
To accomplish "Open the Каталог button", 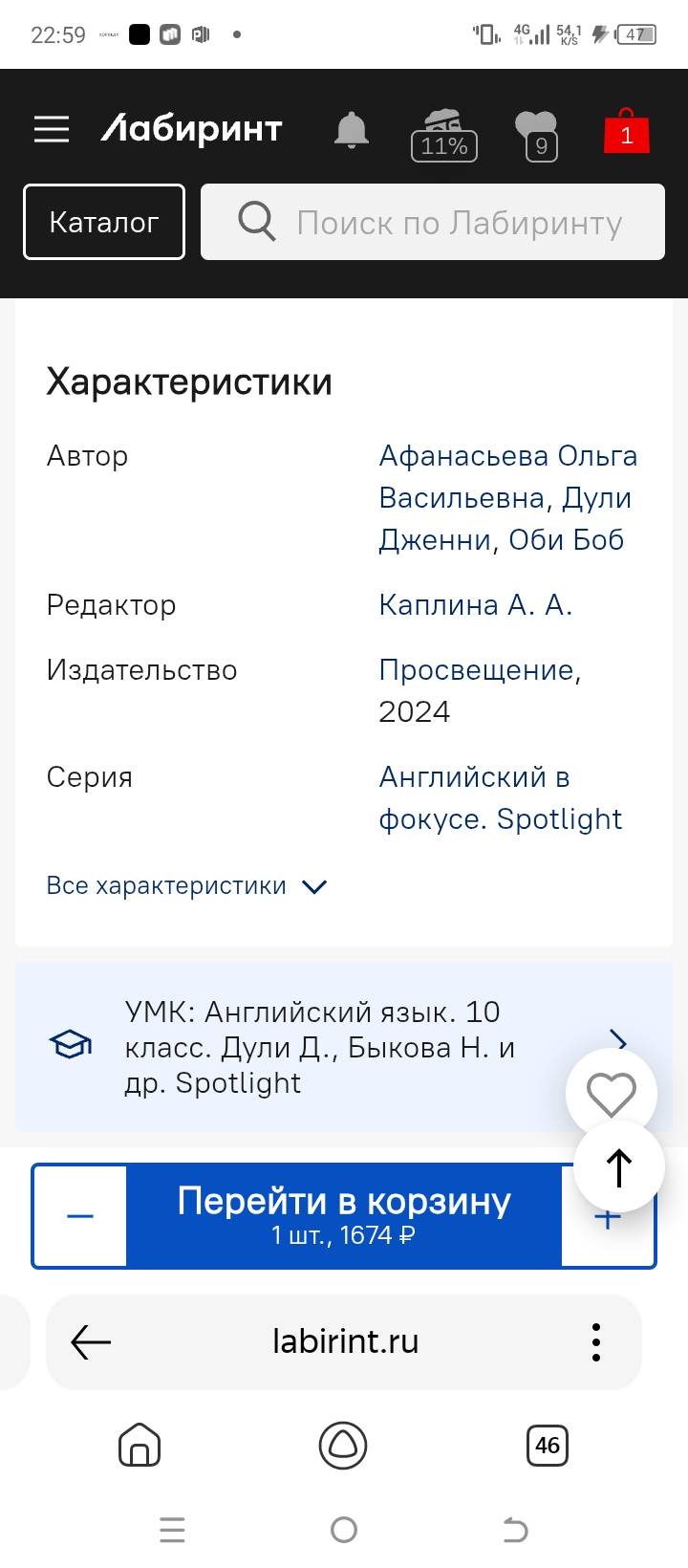I will [x=104, y=222].
